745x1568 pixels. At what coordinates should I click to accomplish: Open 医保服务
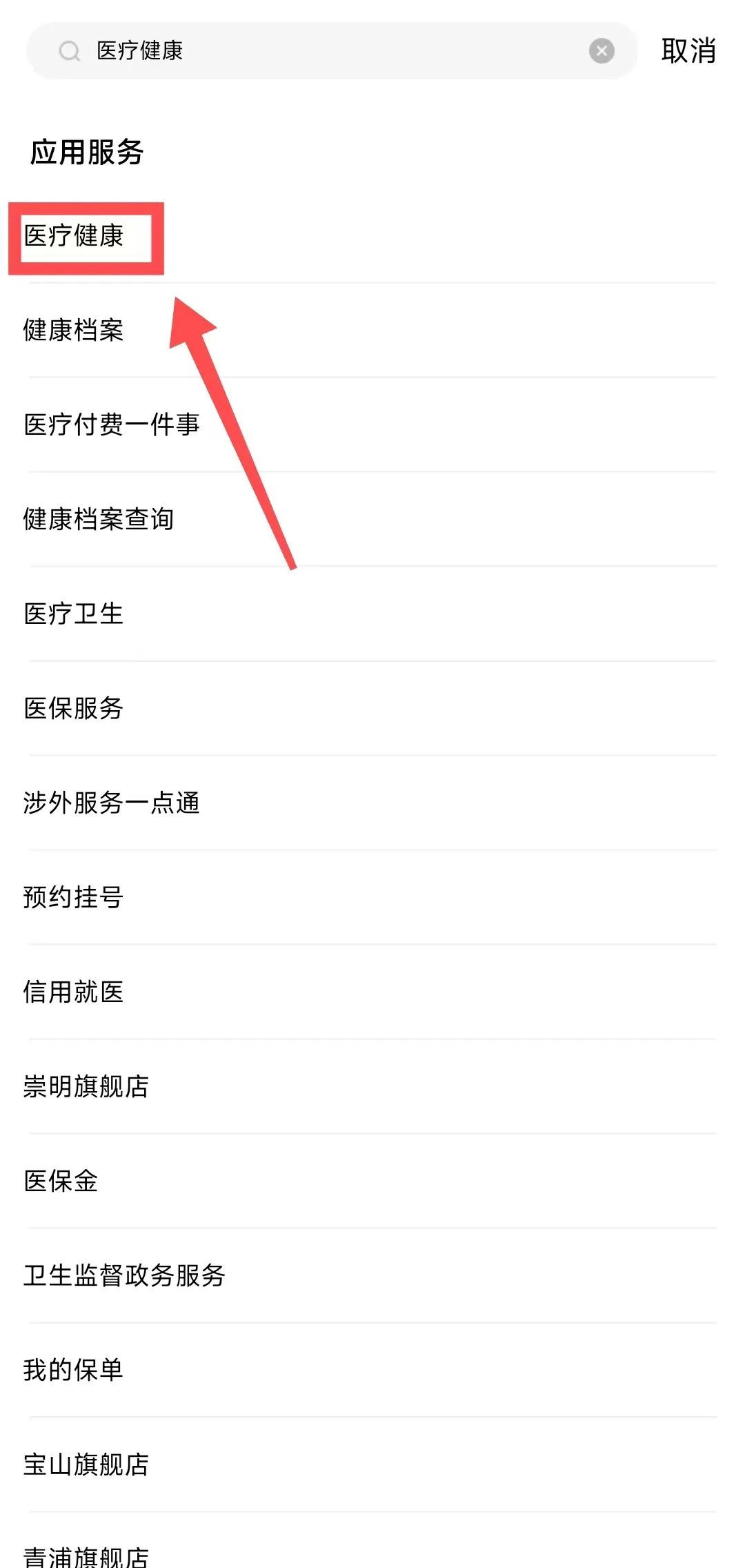click(74, 708)
